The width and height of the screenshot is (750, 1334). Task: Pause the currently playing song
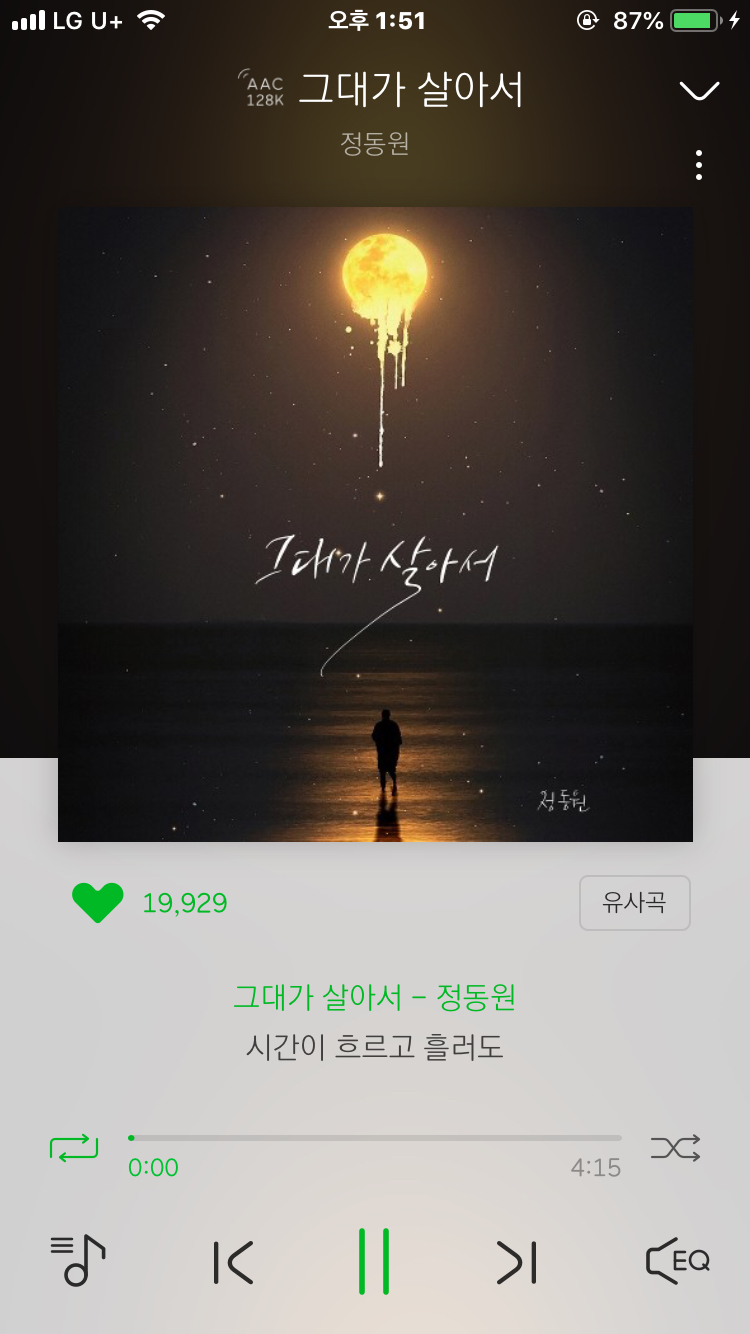375,1262
